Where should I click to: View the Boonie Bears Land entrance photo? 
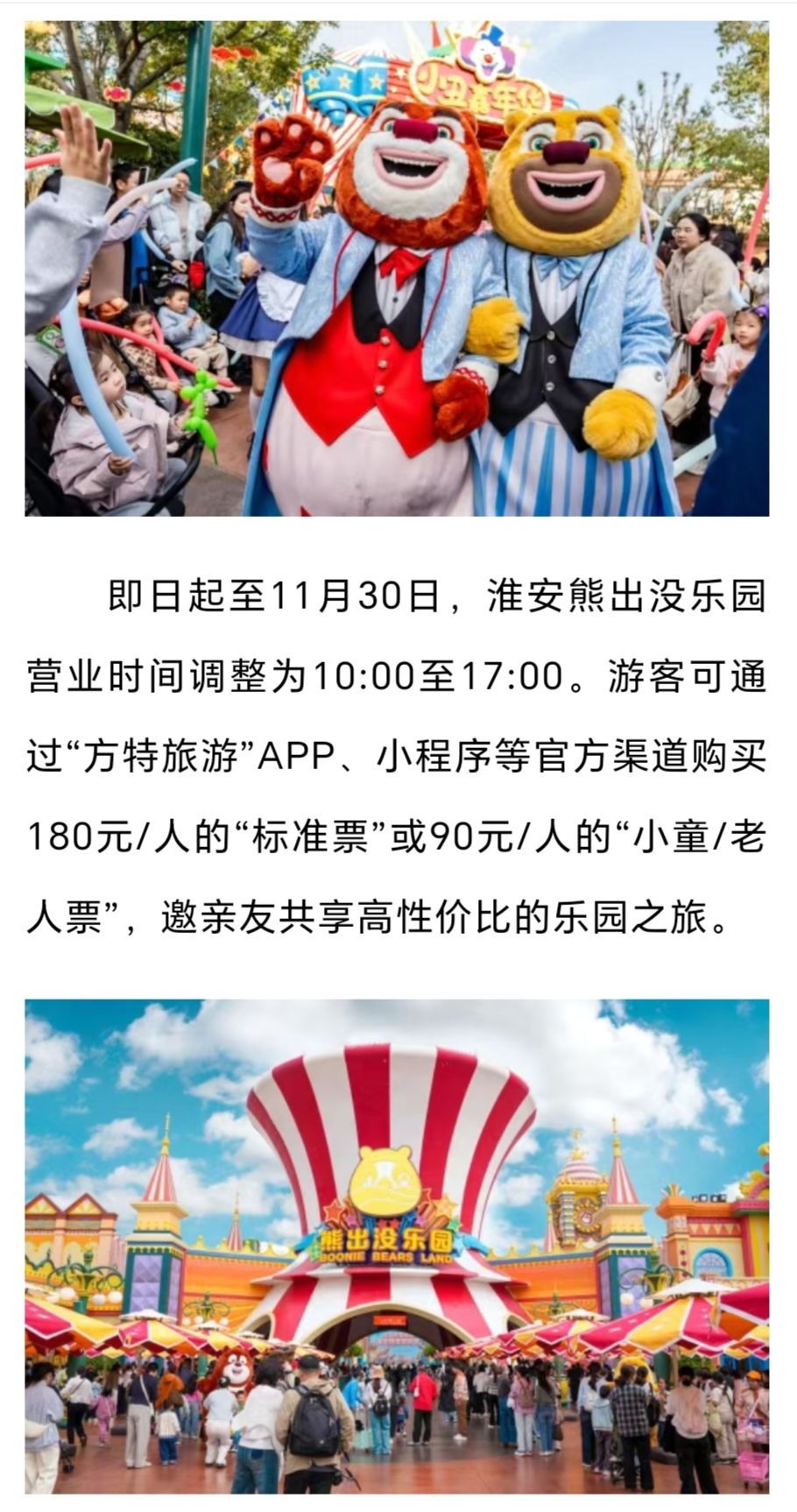[397, 1245]
